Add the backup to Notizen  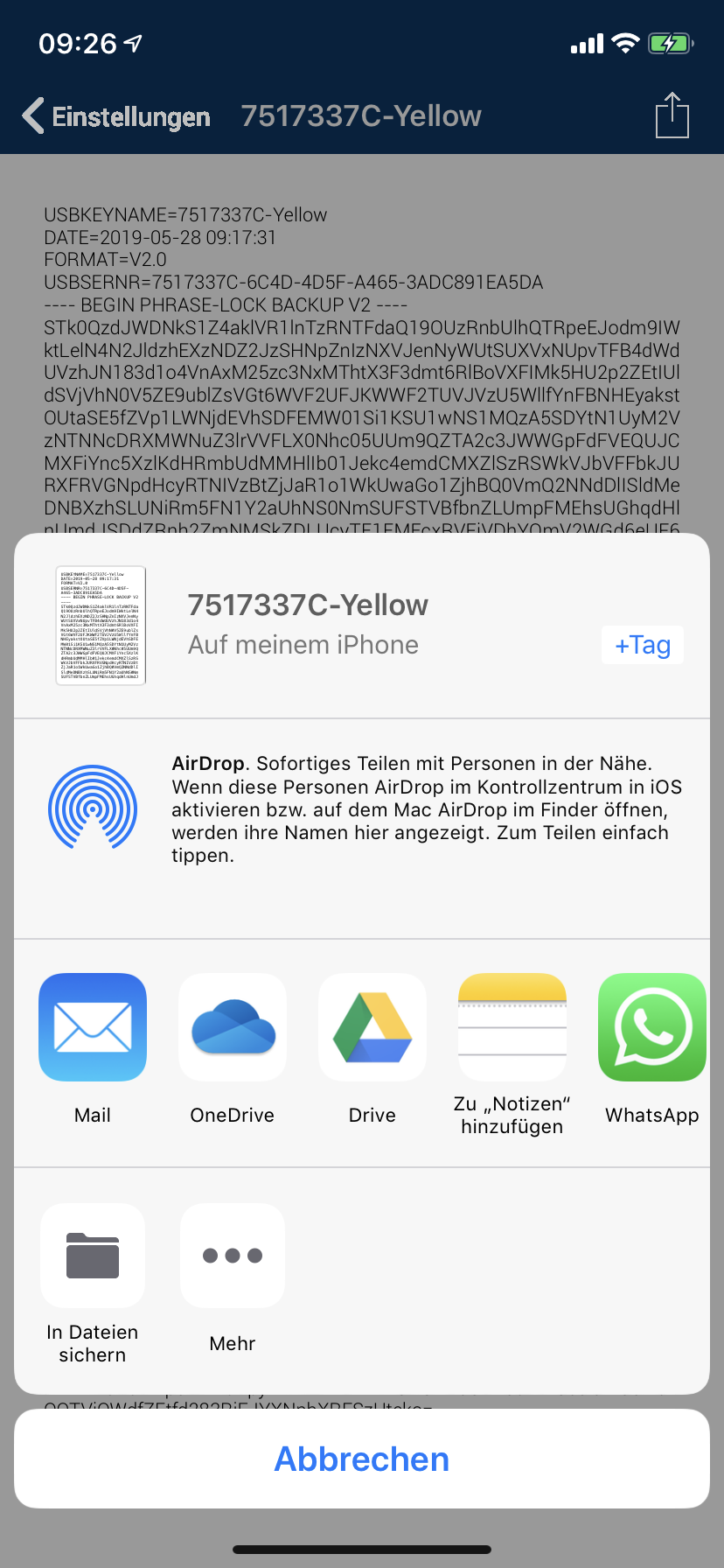tap(512, 1027)
